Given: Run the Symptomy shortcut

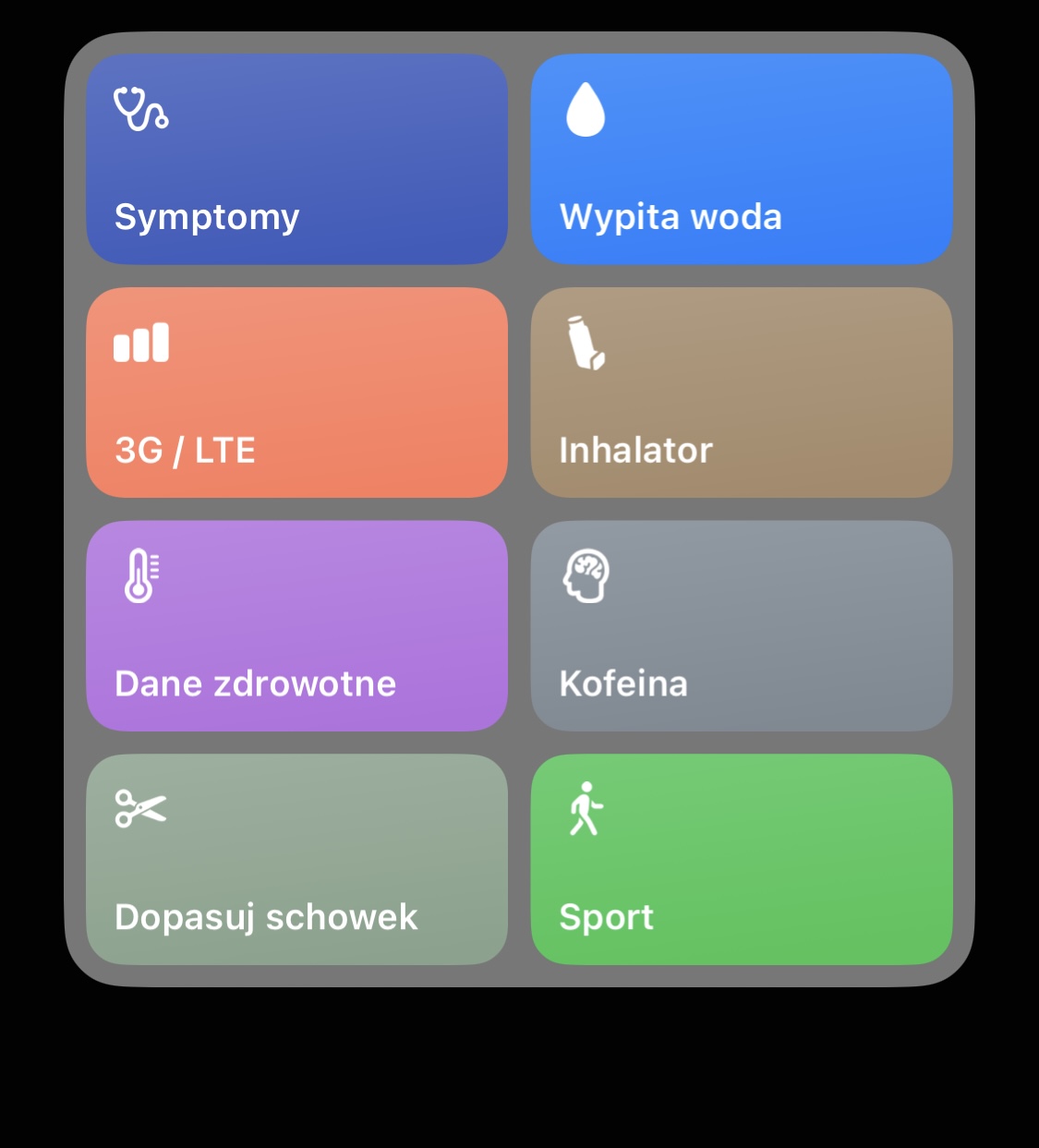Looking at the screenshot, I should pyautogui.click(x=296, y=159).
